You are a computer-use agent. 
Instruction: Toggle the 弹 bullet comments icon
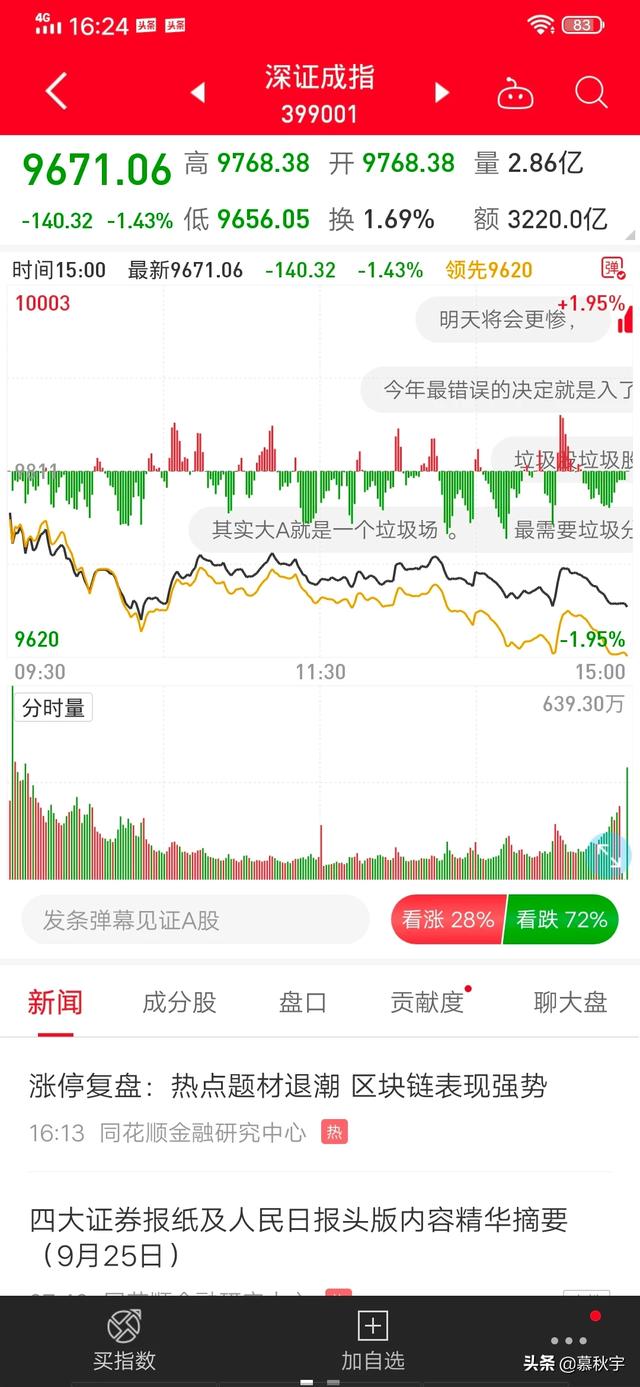tap(612, 268)
